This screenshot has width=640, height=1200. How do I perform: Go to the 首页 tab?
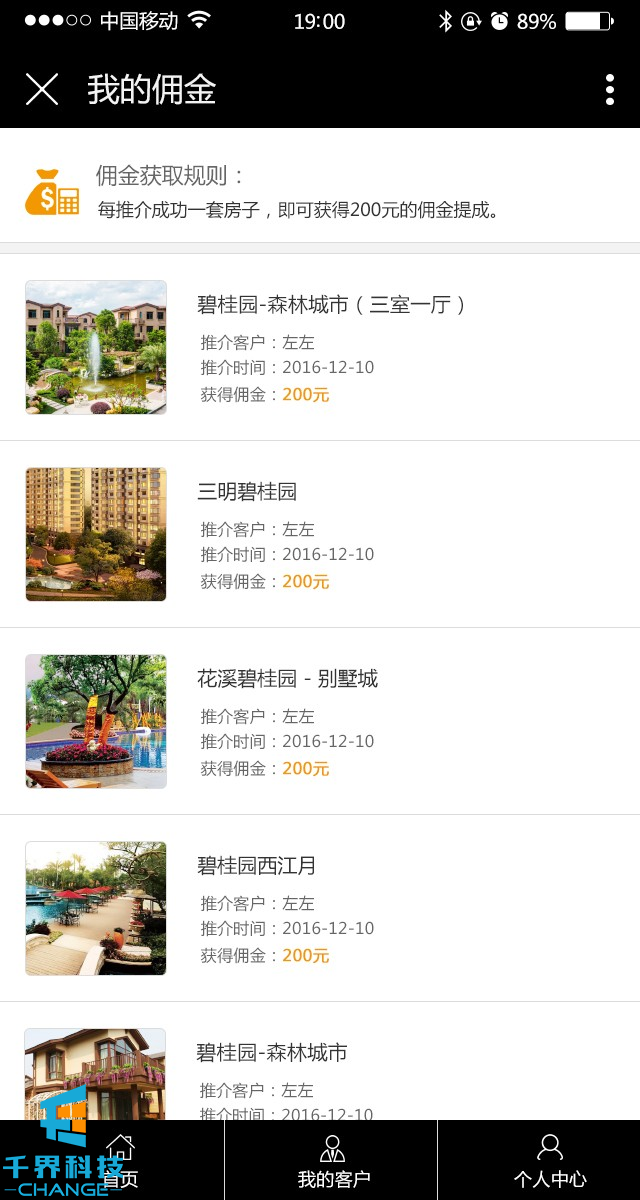click(120, 1160)
